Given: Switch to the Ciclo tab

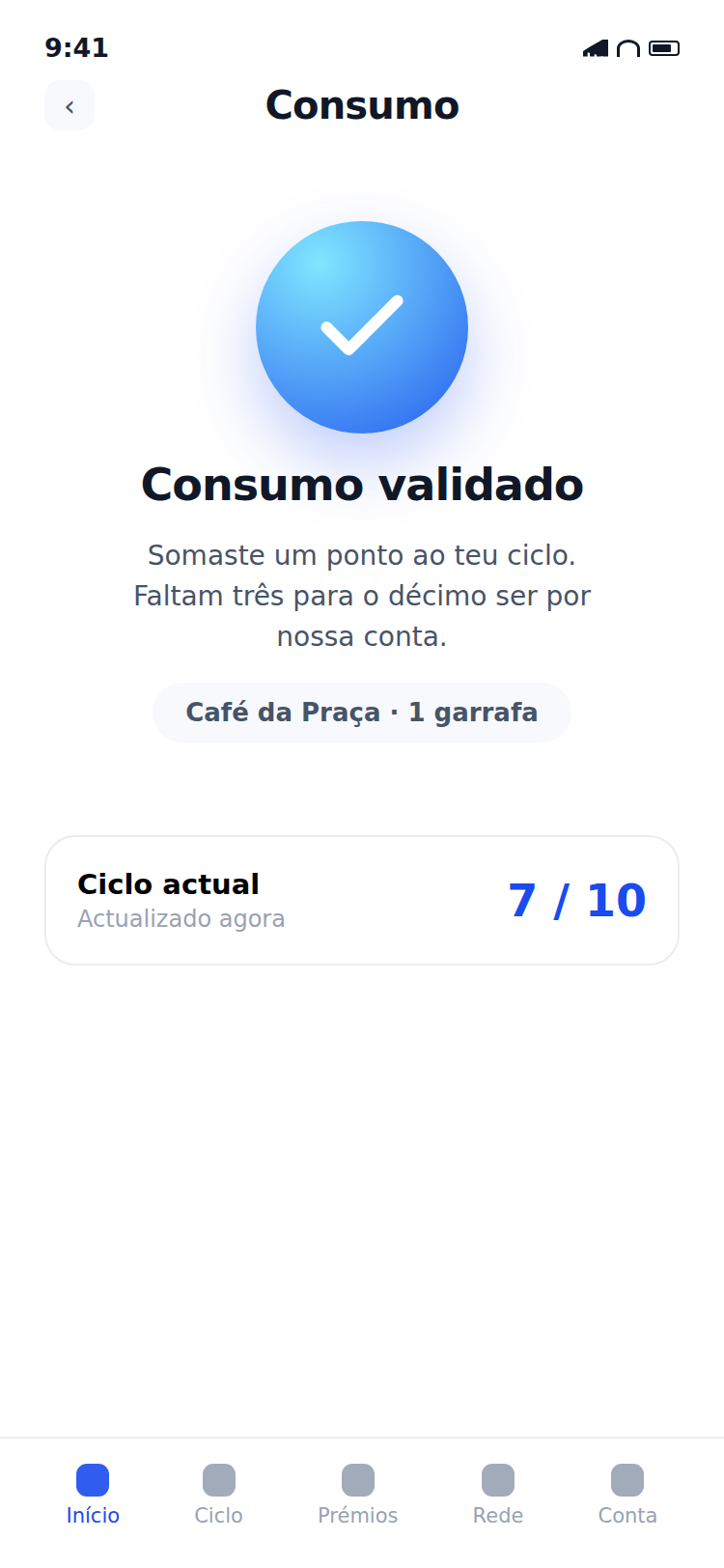Looking at the screenshot, I should [x=219, y=1495].
